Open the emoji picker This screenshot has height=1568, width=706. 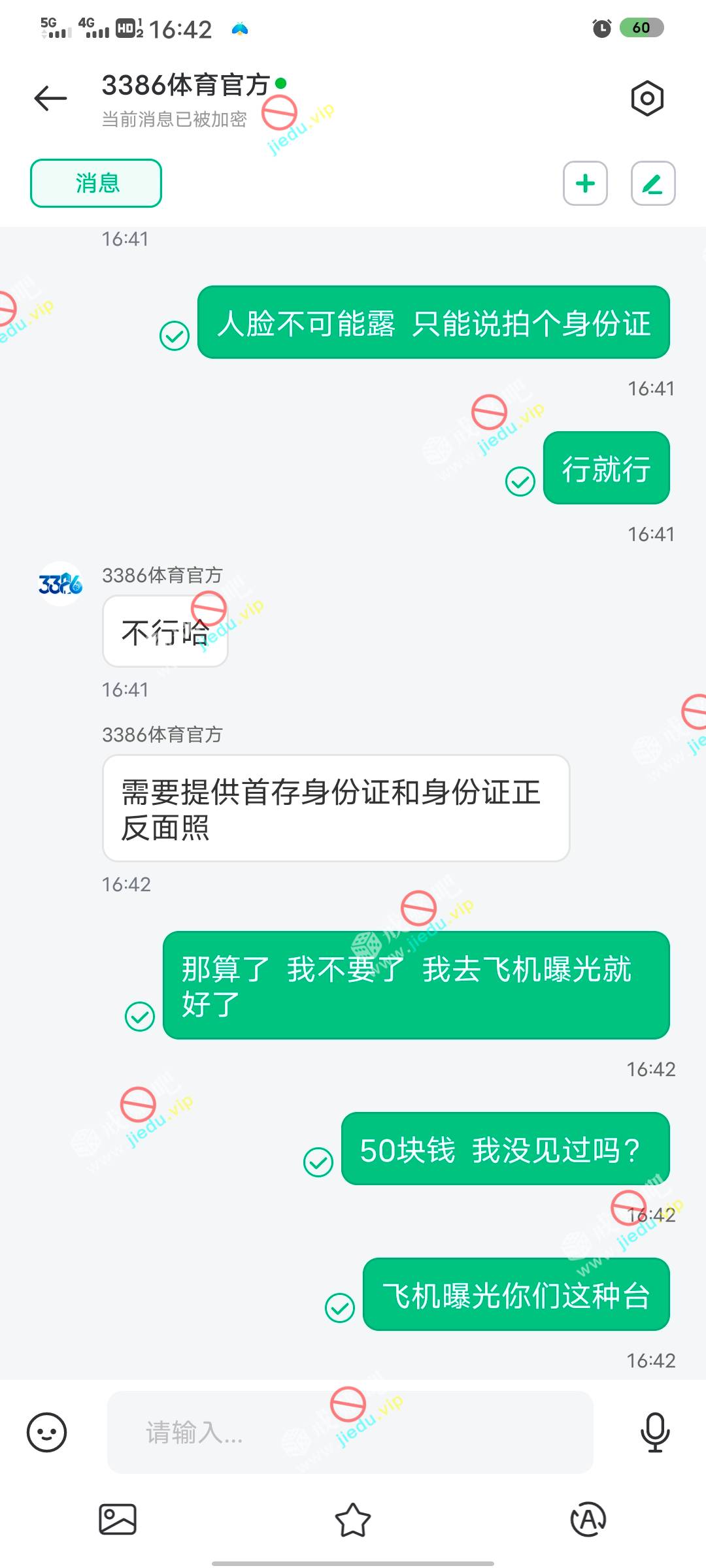46,1433
